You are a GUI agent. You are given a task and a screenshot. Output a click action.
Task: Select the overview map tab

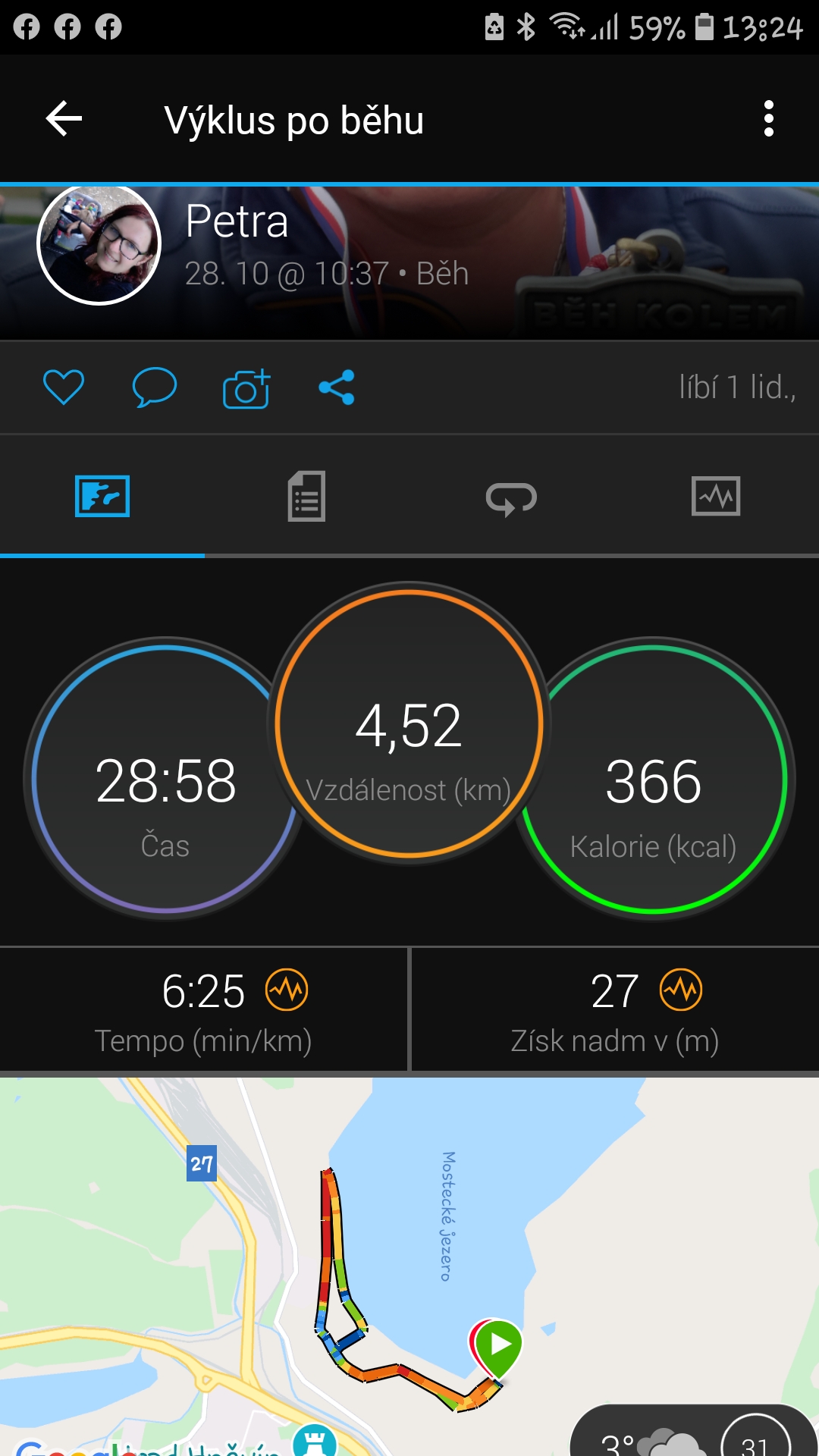pyautogui.click(x=102, y=497)
